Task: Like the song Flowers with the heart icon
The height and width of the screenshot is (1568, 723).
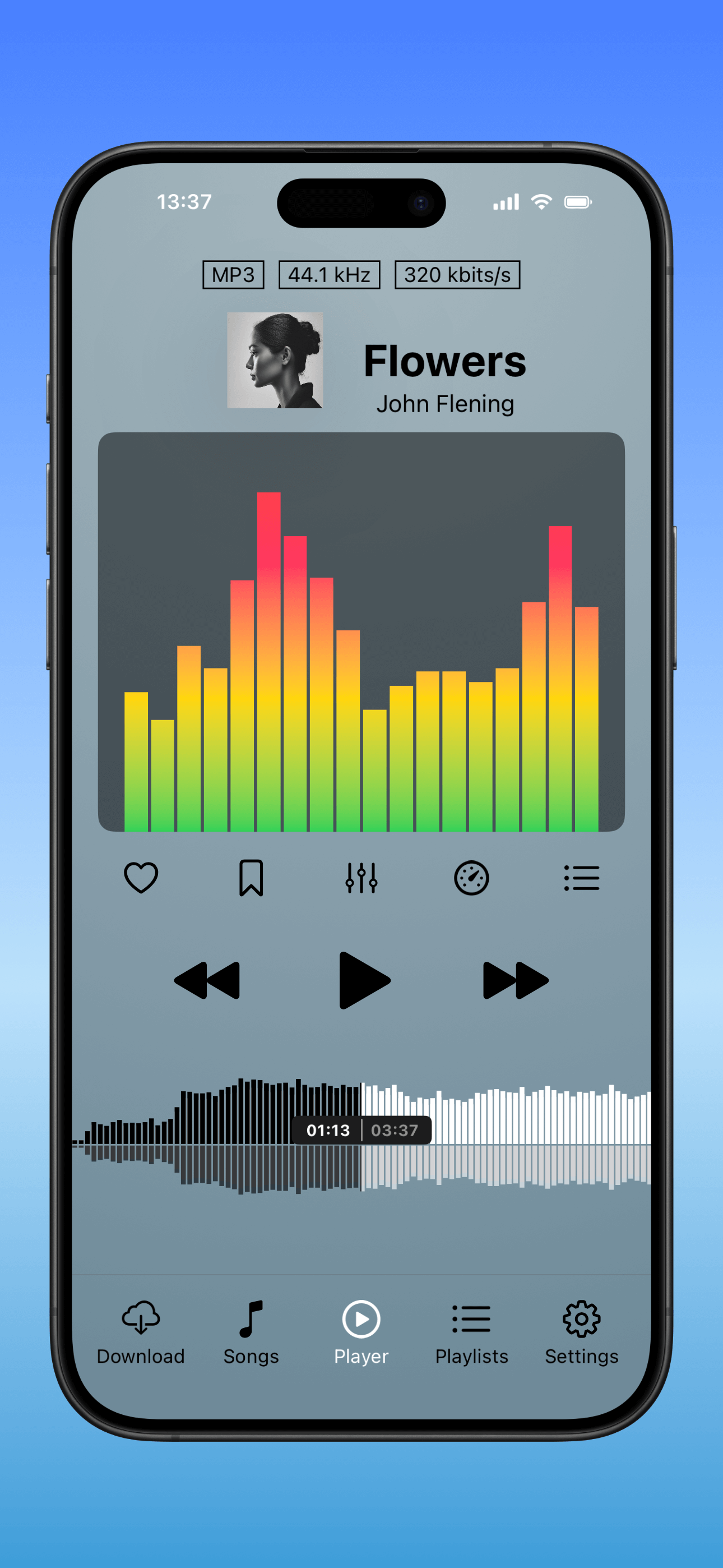Action: (x=141, y=878)
